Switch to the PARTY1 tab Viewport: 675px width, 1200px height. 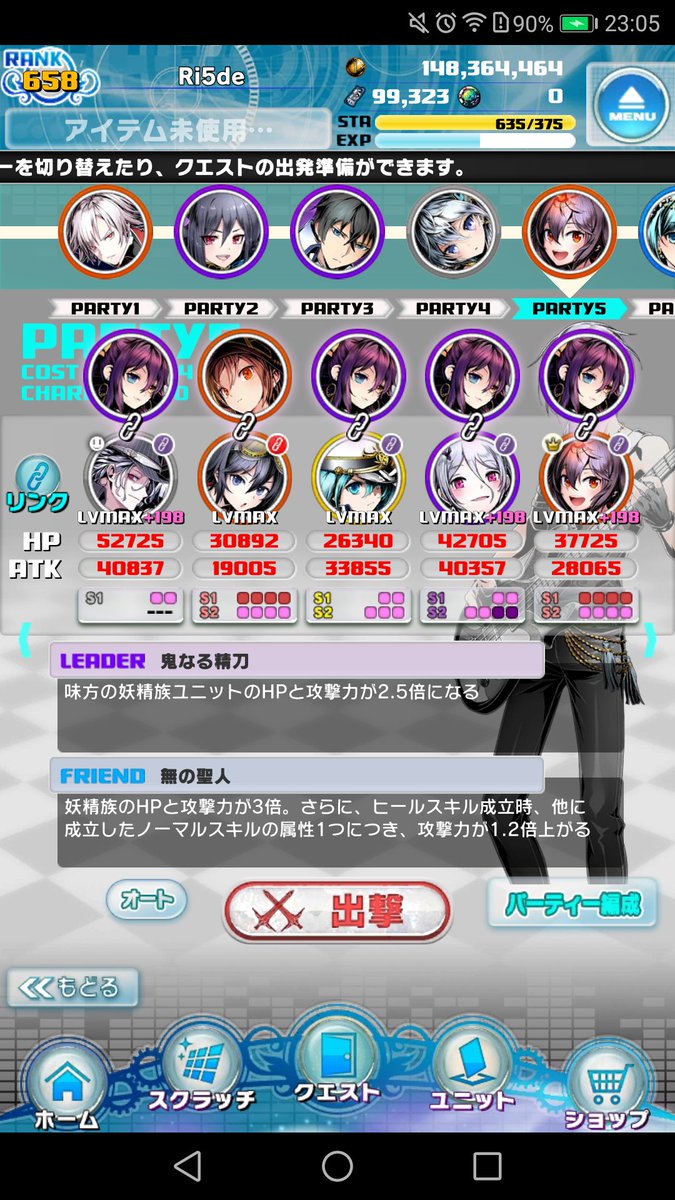point(103,308)
